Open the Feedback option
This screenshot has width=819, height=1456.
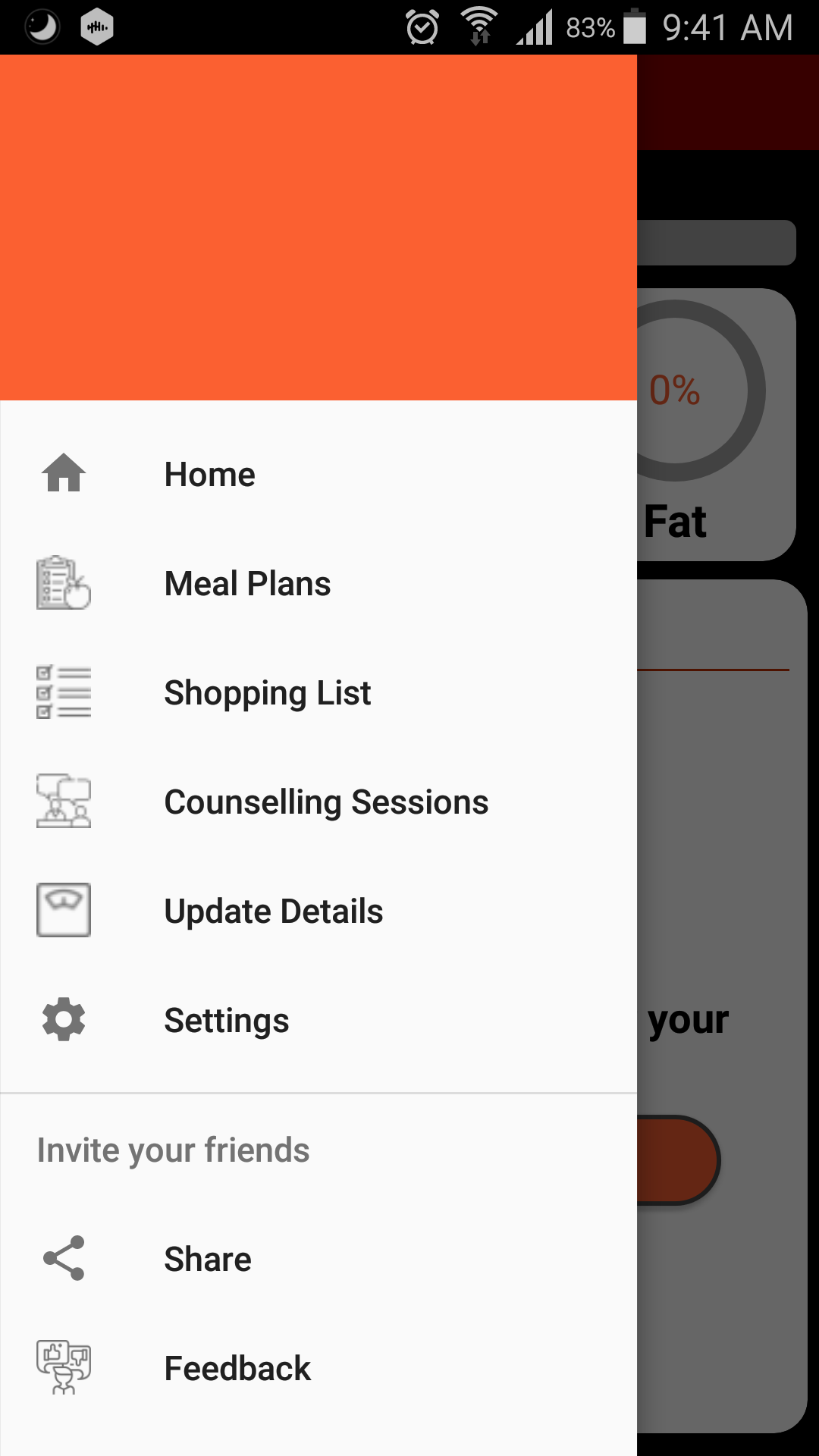click(x=318, y=1369)
